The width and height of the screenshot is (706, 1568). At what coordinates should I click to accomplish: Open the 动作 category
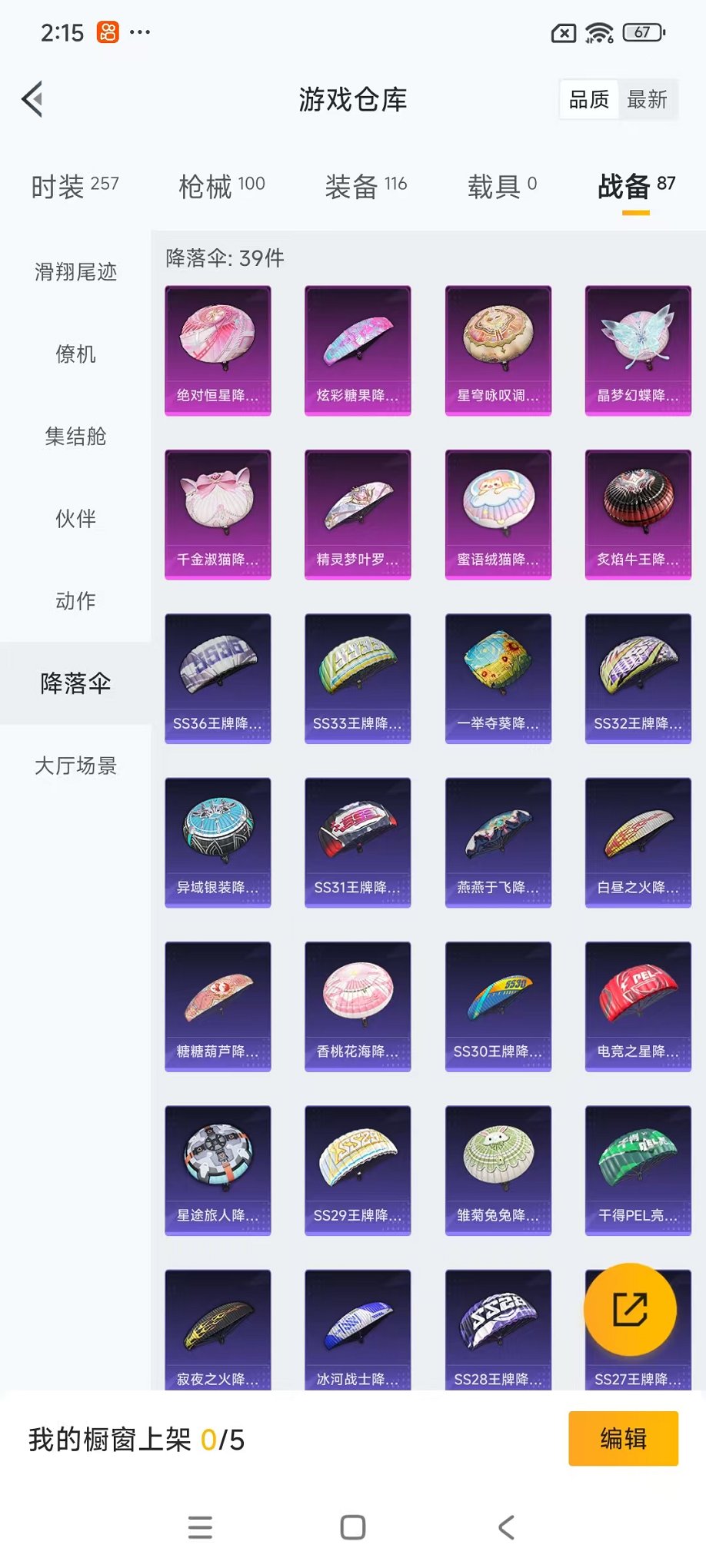pos(75,601)
